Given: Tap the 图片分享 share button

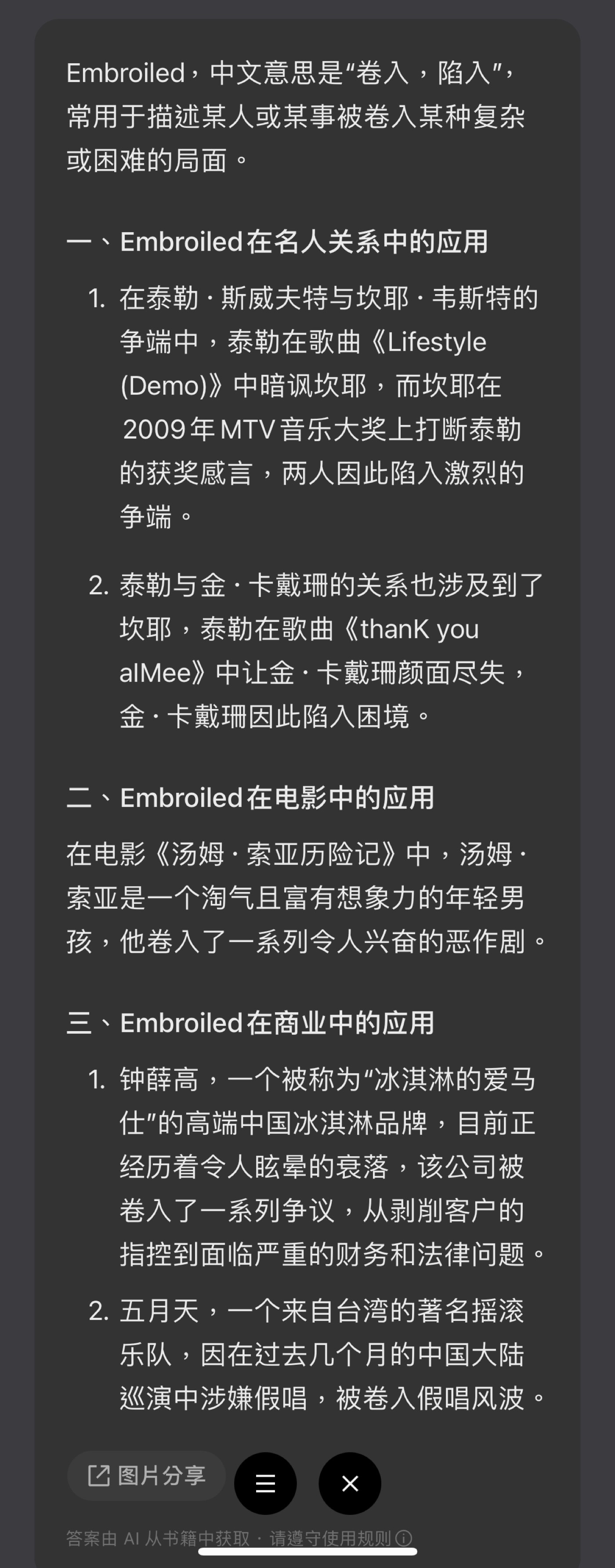Looking at the screenshot, I should click(146, 1475).
